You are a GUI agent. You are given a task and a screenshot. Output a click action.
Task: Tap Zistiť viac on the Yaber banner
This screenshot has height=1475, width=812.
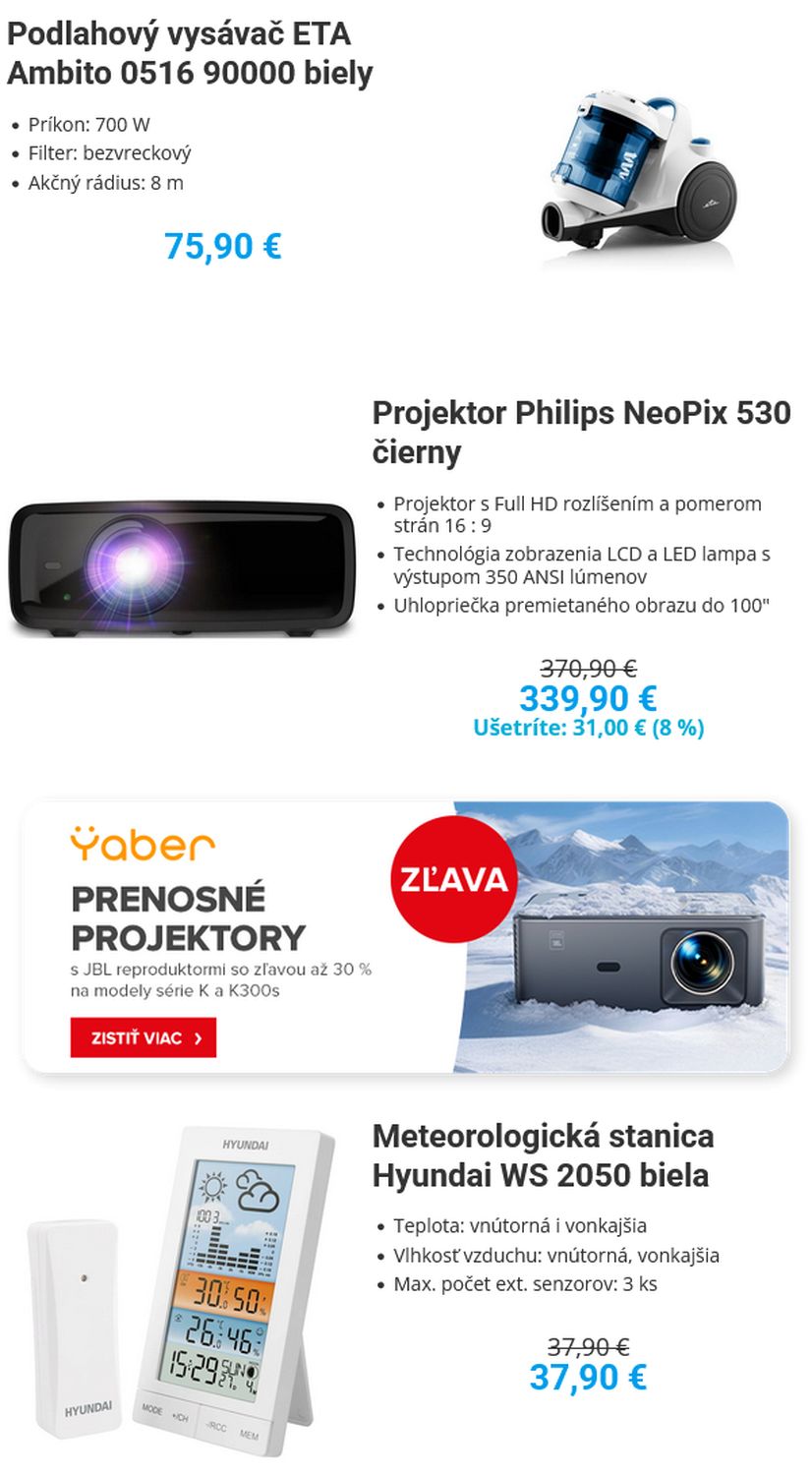[x=144, y=1037]
